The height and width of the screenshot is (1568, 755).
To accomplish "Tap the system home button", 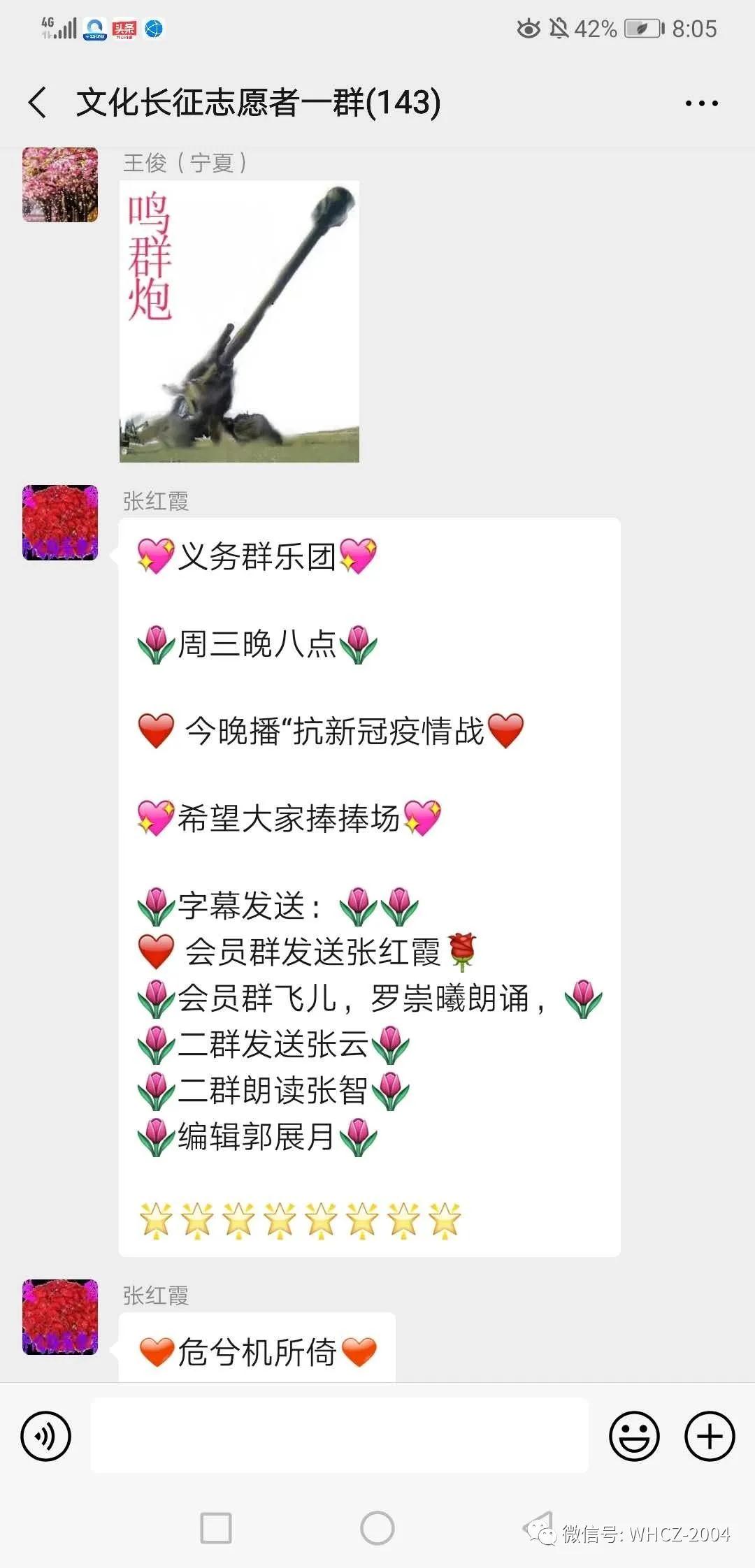I will point(377,1528).
